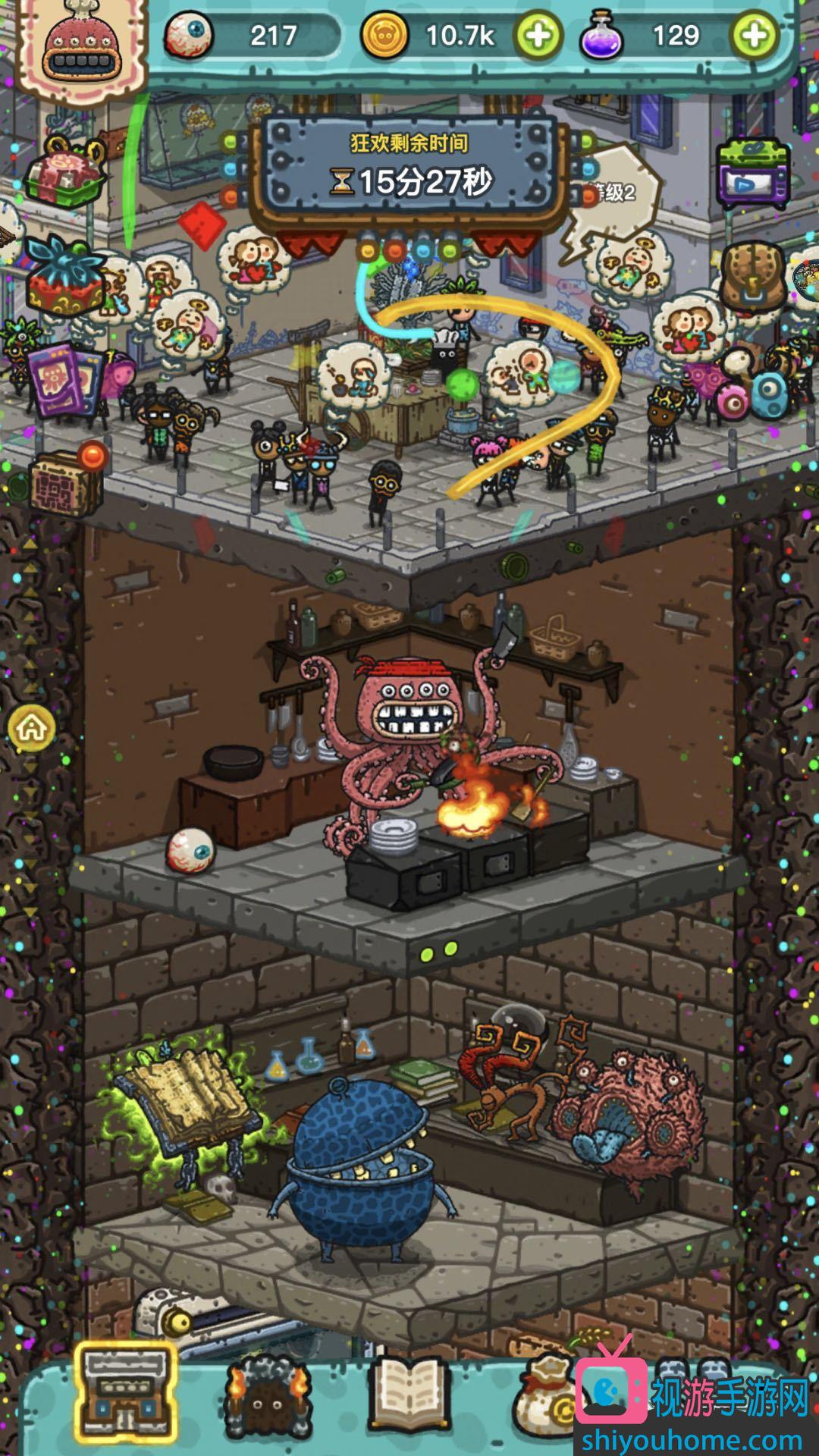Open the backpack inventory
The height and width of the screenshot is (1456, 819).
(x=752, y=275)
